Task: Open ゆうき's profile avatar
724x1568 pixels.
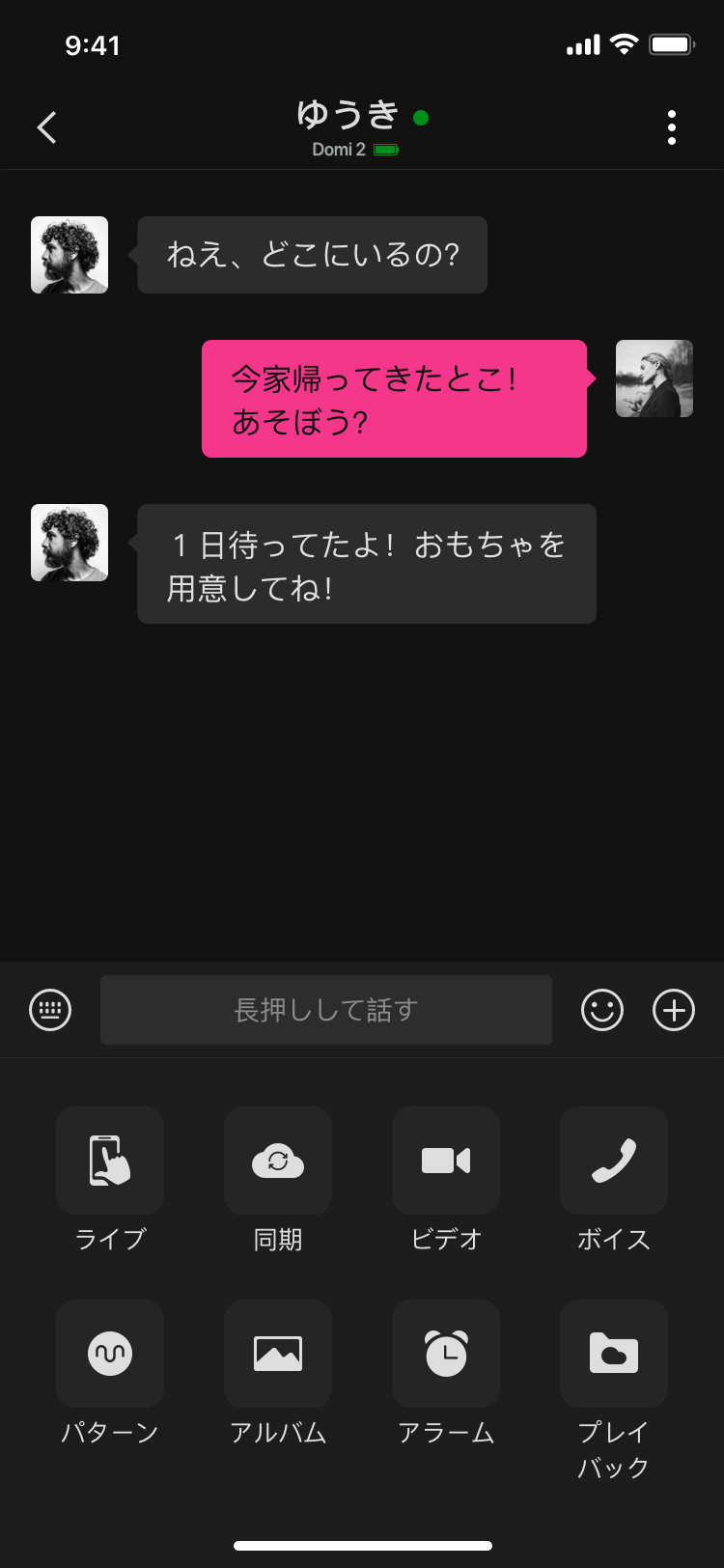Action: pyautogui.click(x=69, y=254)
